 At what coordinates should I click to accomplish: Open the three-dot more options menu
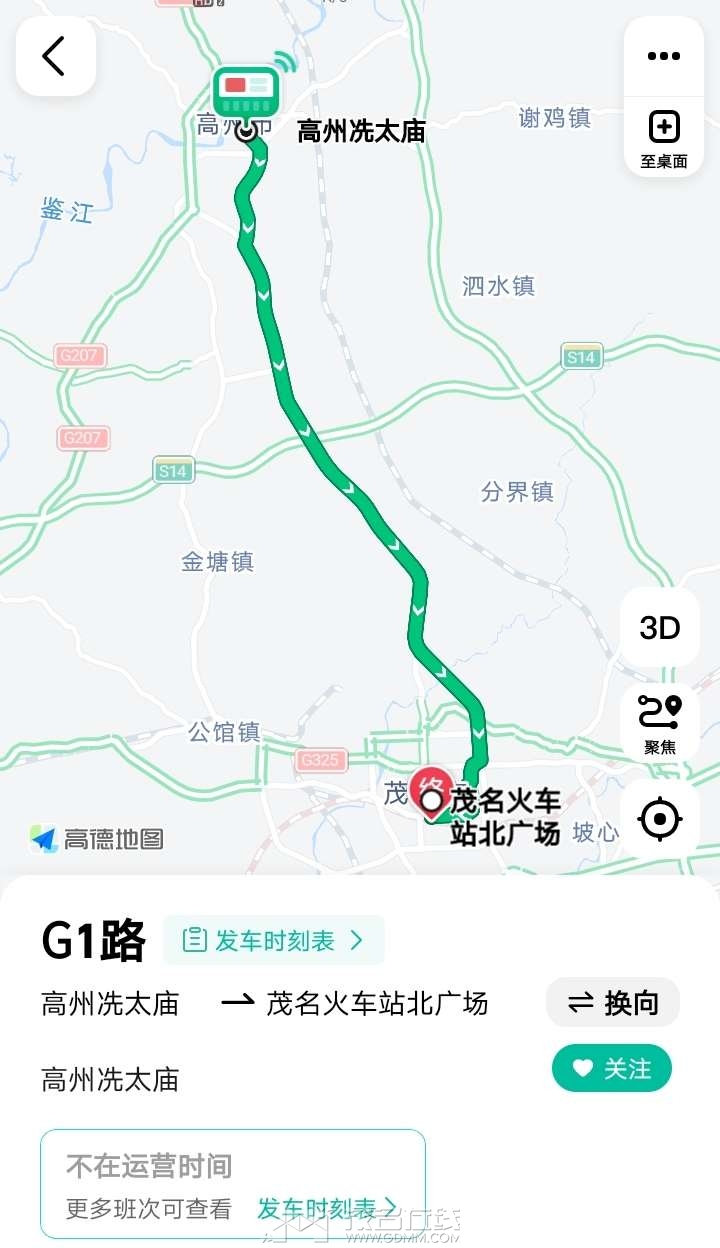(x=663, y=56)
